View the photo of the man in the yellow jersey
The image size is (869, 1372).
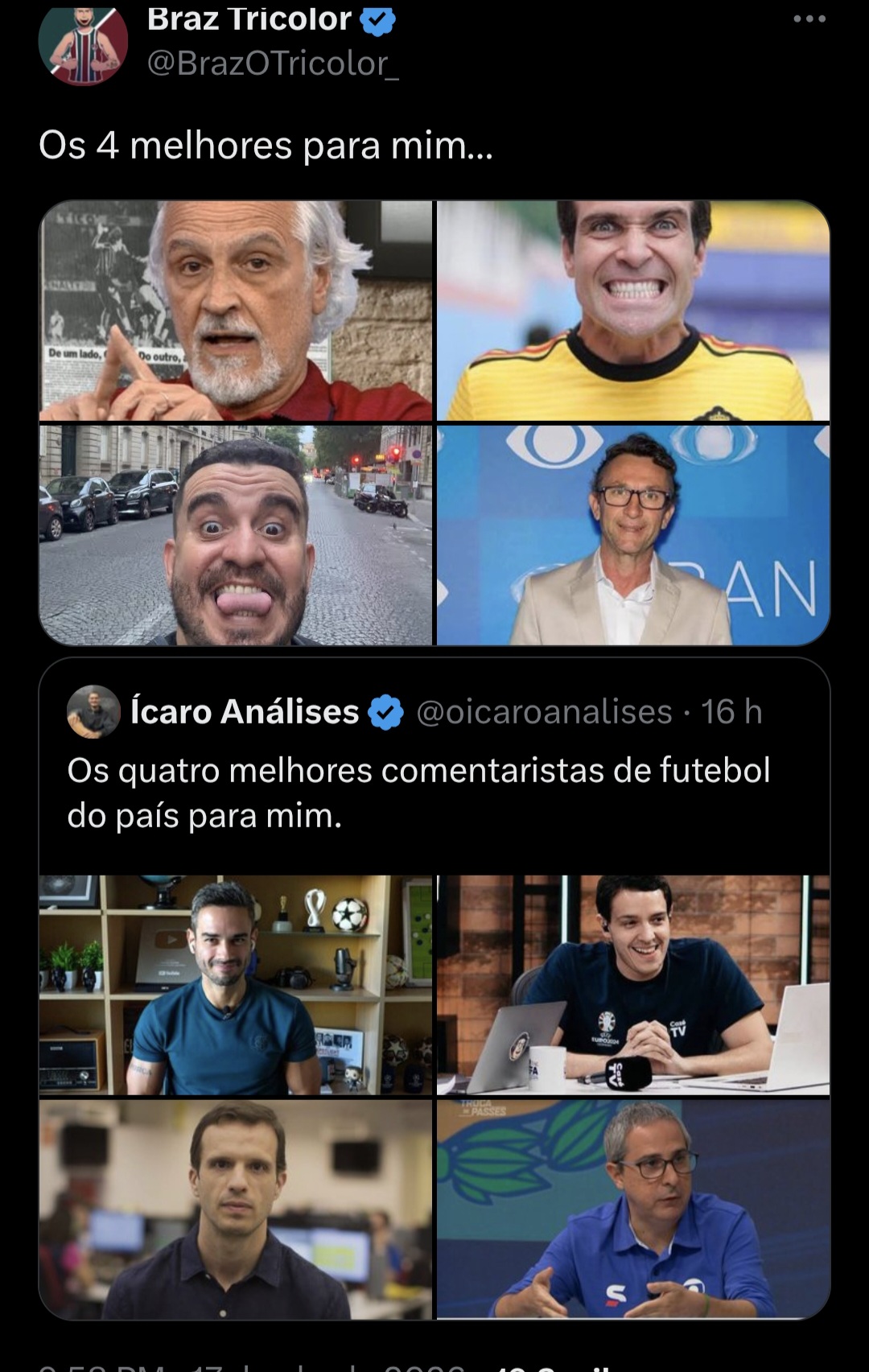click(632, 311)
